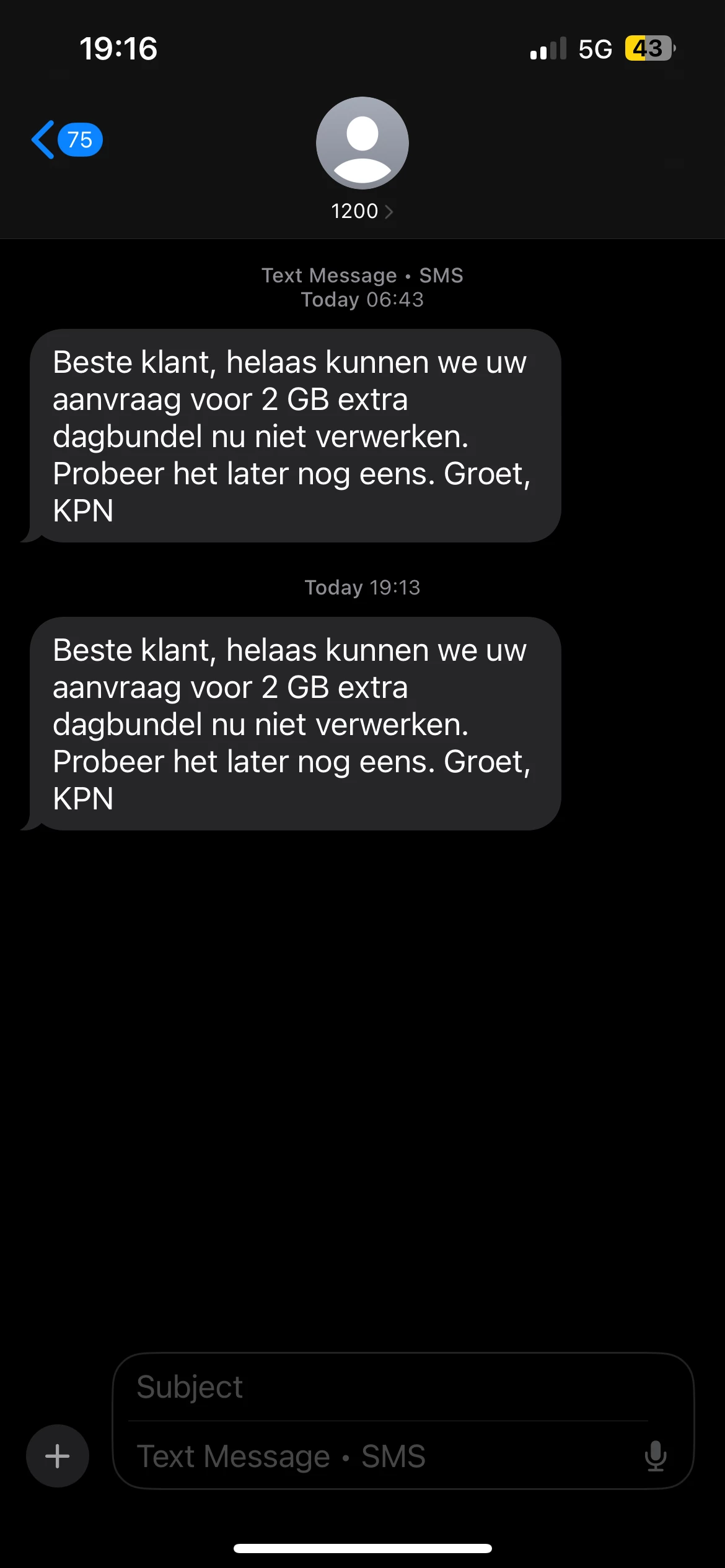This screenshot has width=725, height=1568.
Task: Open the plus attachments menu
Action: [x=58, y=1455]
